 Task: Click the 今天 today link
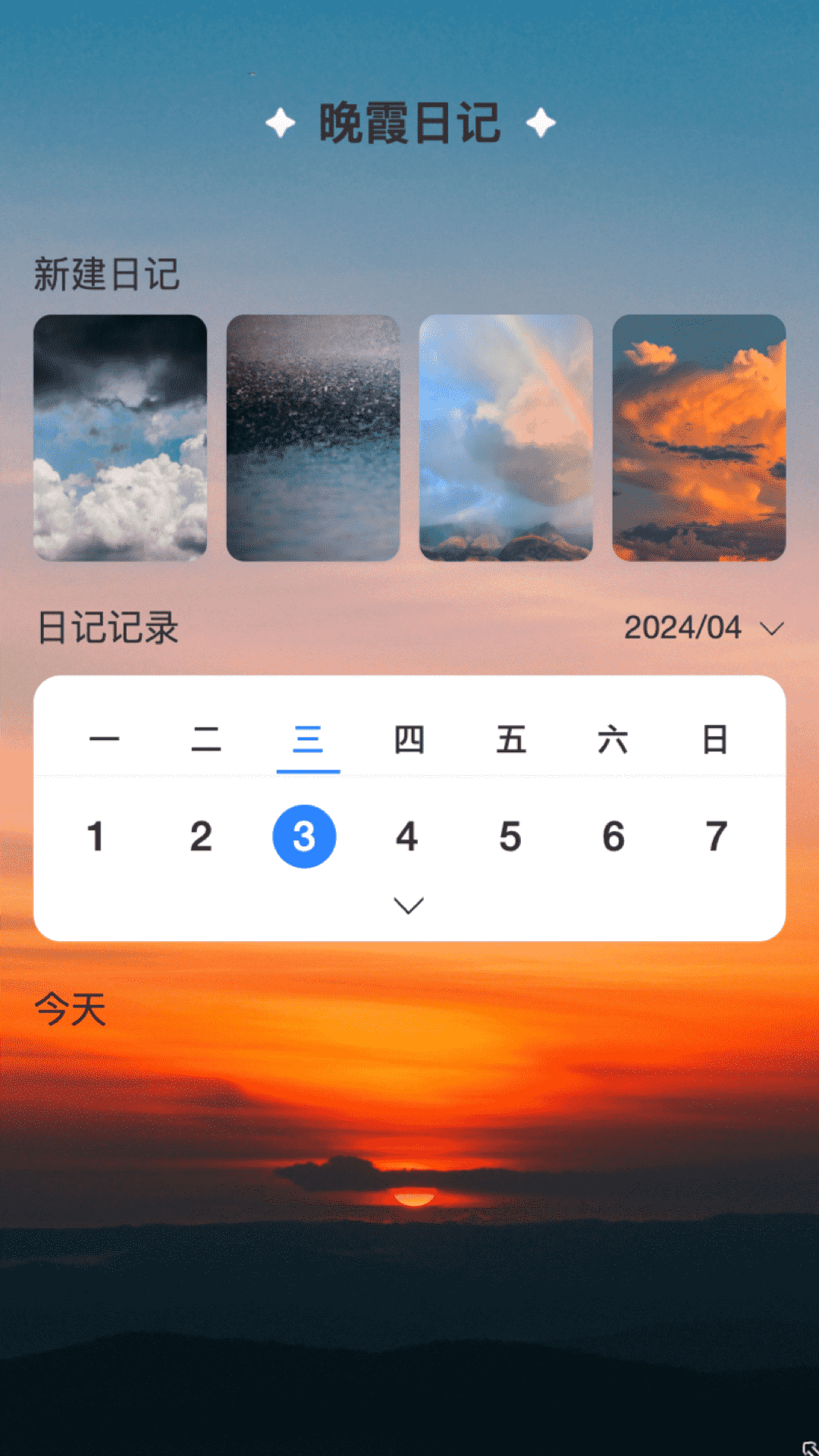click(x=69, y=1009)
